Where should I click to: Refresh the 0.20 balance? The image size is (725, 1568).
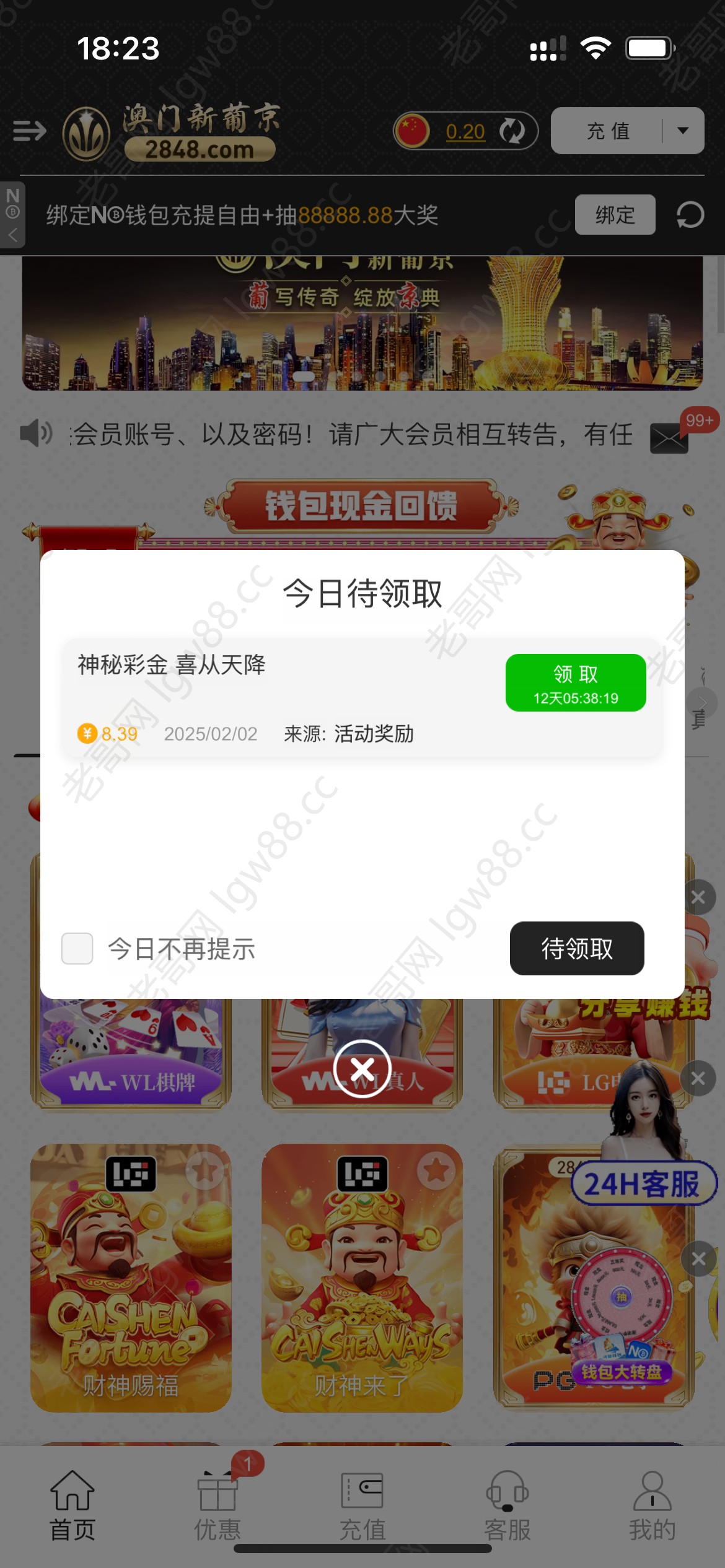[512, 131]
